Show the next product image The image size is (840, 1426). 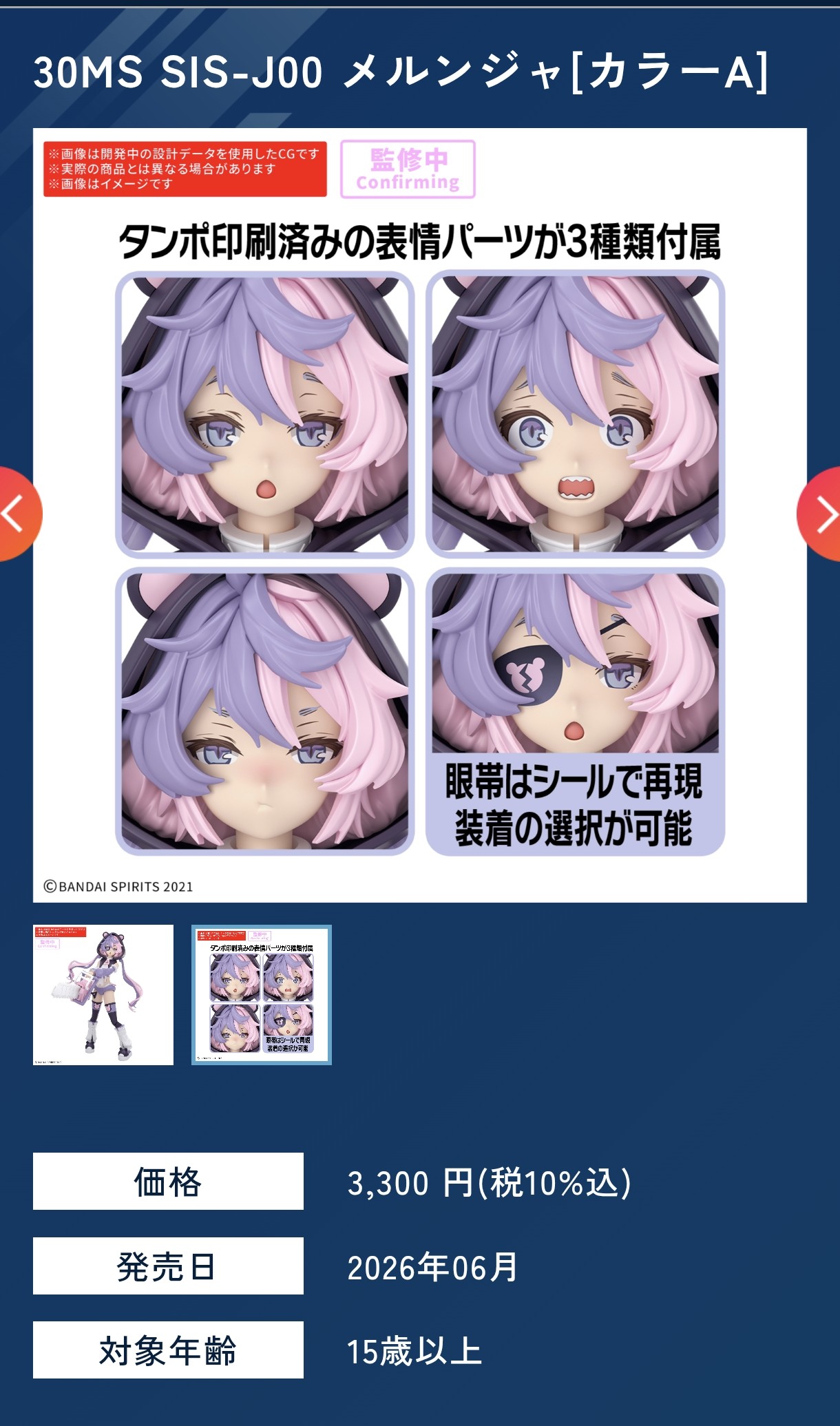823,514
